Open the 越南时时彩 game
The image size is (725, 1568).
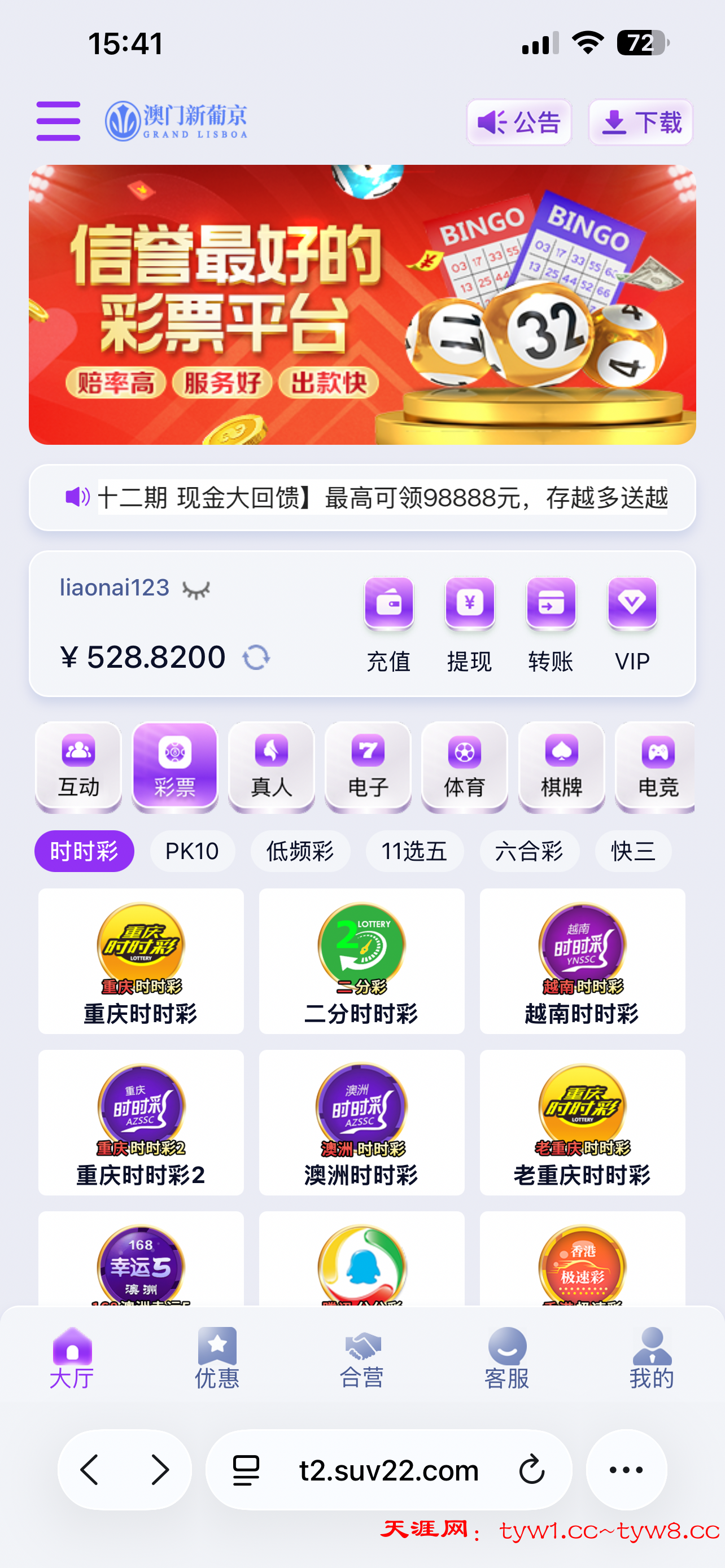click(582, 961)
